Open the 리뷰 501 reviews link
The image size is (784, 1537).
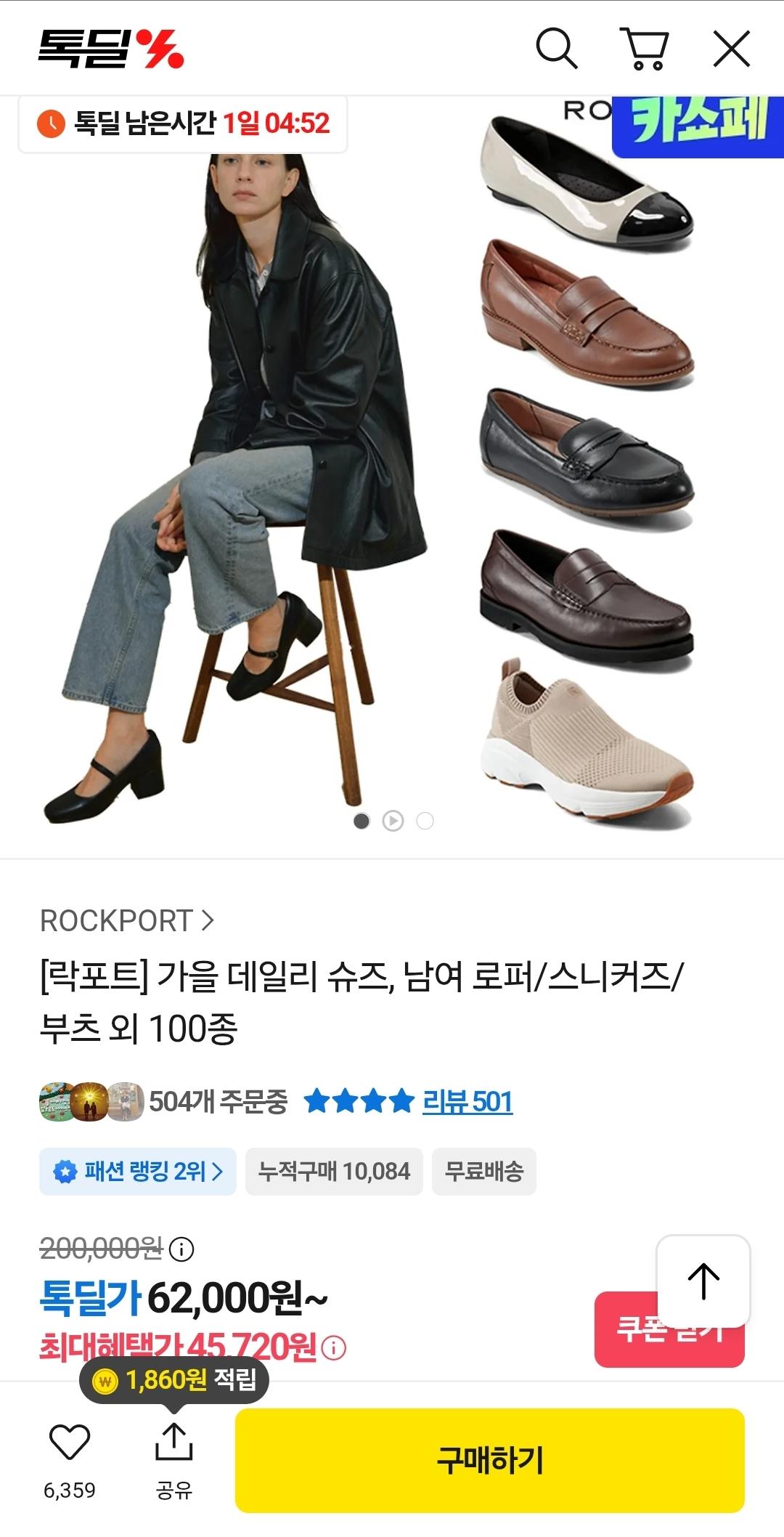[467, 1102]
